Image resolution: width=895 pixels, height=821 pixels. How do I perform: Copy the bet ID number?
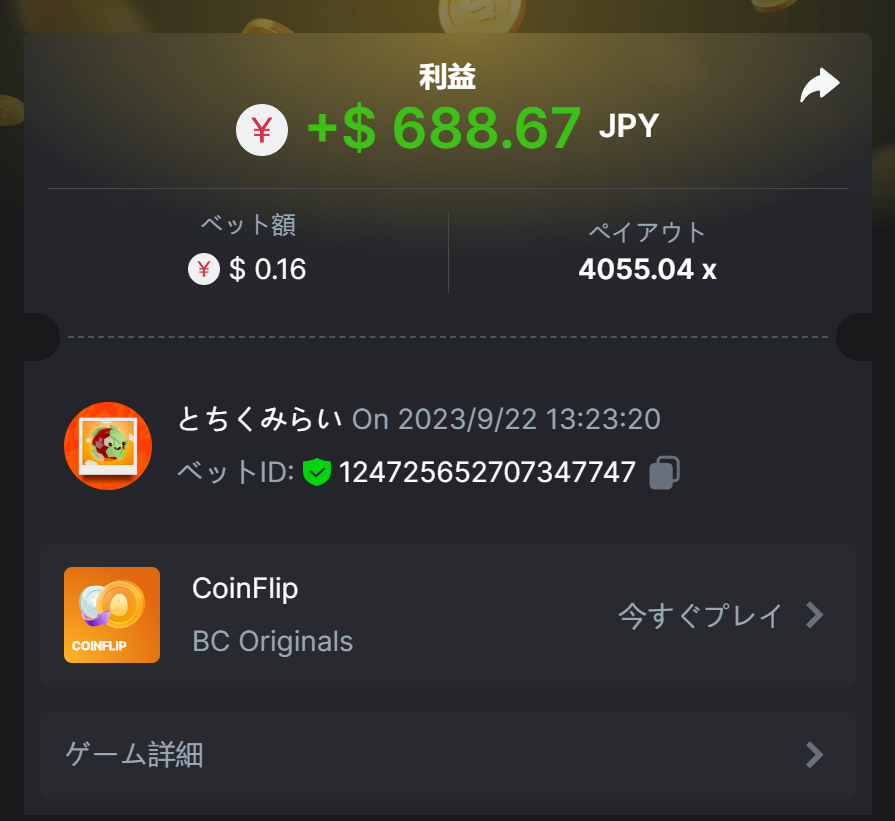[x=664, y=472]
